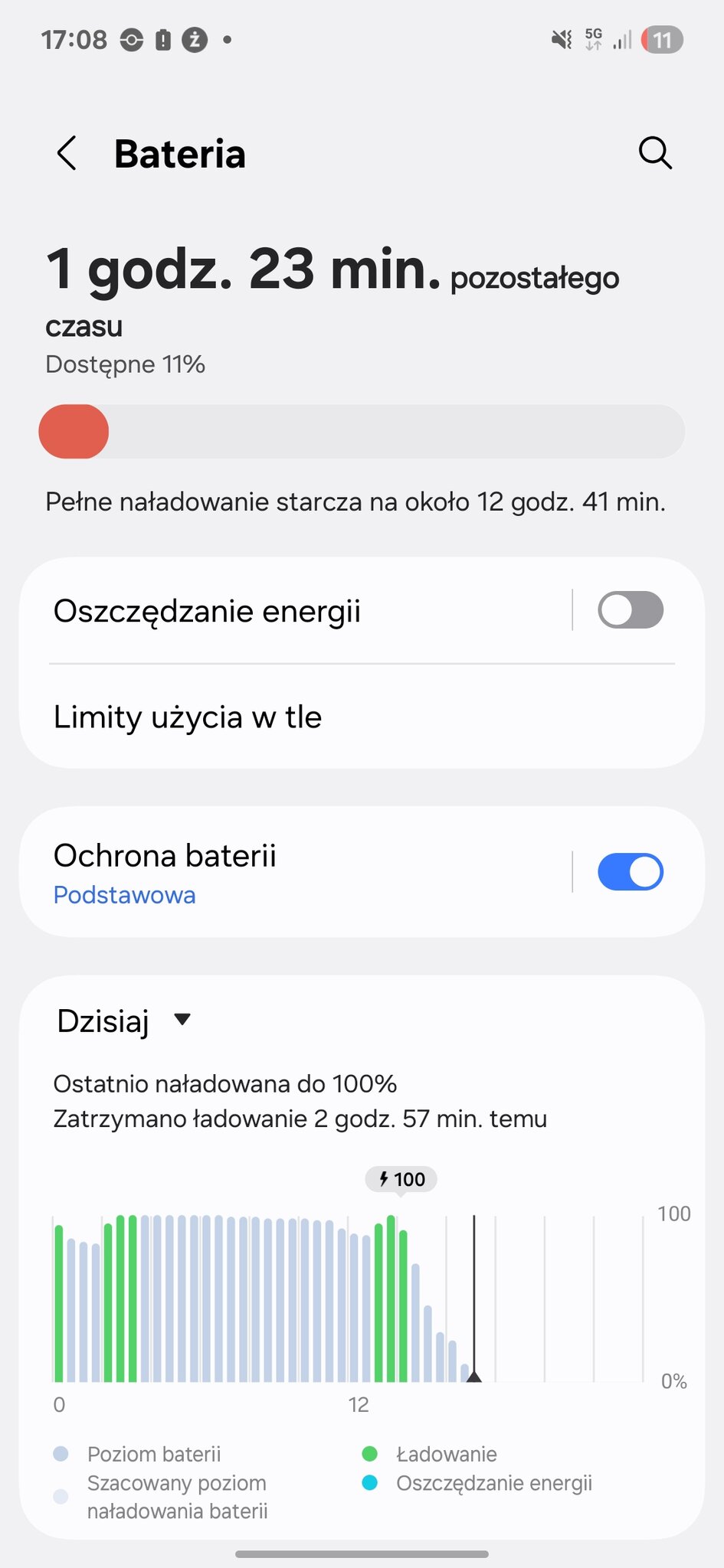Image resolution: width=724 pixels, height=1568 pixels.
Task: Expand the Dzisiaj dropdown
Action: click(124, 1021)
